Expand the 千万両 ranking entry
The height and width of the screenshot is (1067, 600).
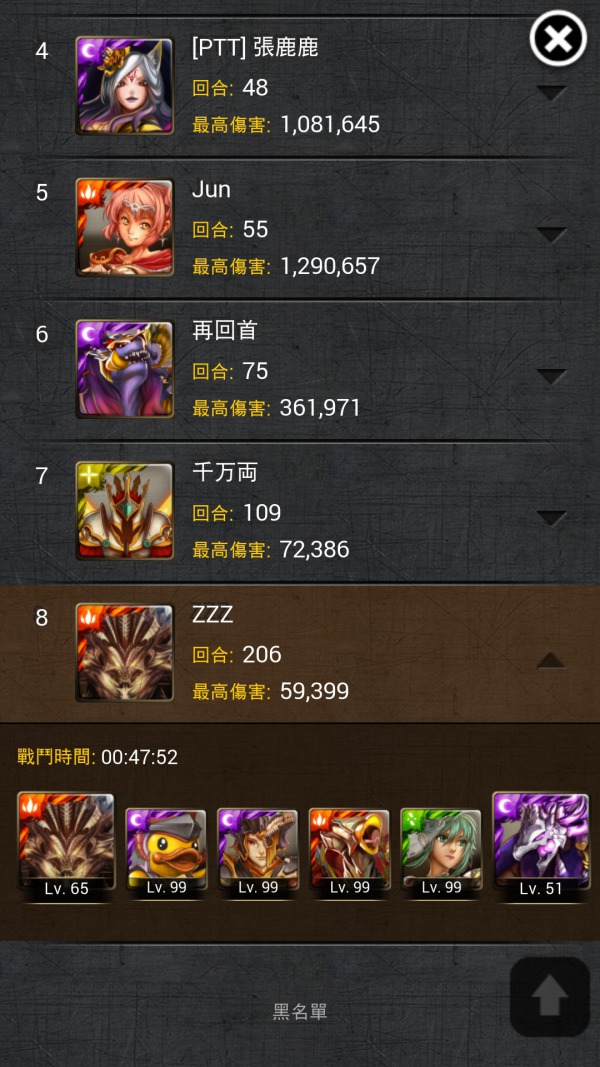click(551, 519)
